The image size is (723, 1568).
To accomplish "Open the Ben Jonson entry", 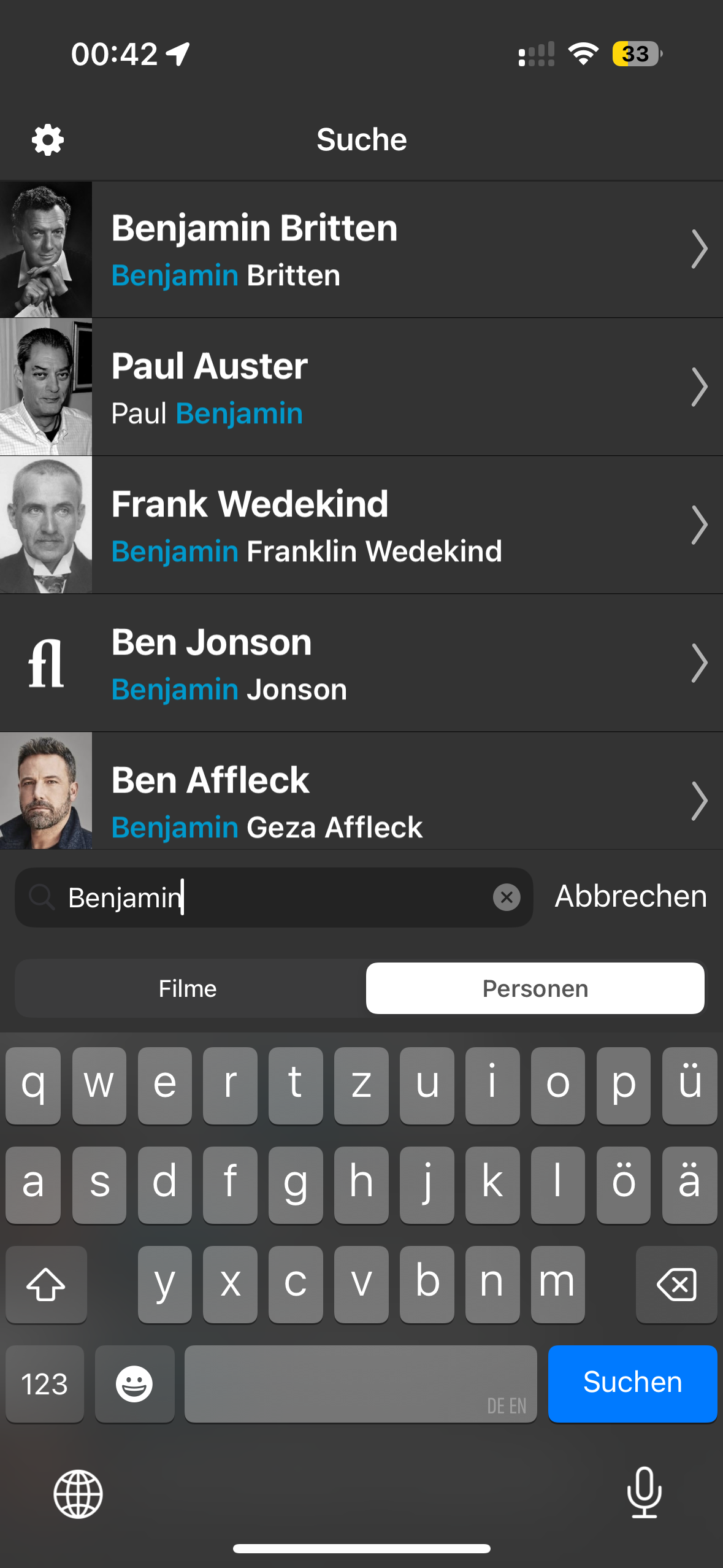I will [361, 663].
